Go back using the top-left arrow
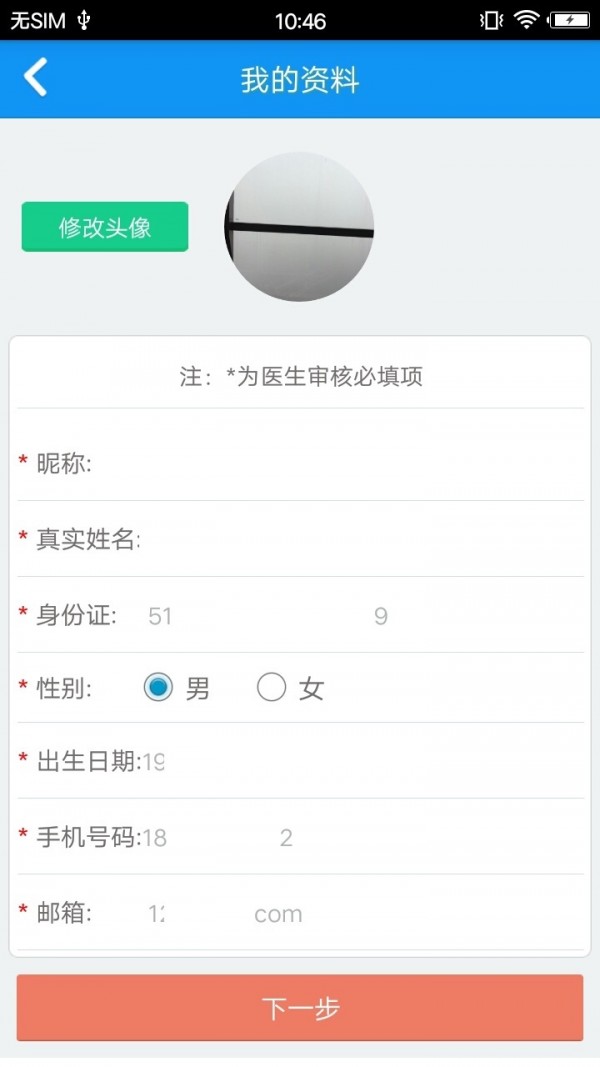Screen dimensions: 600x1067 click(x=36, y=78)
